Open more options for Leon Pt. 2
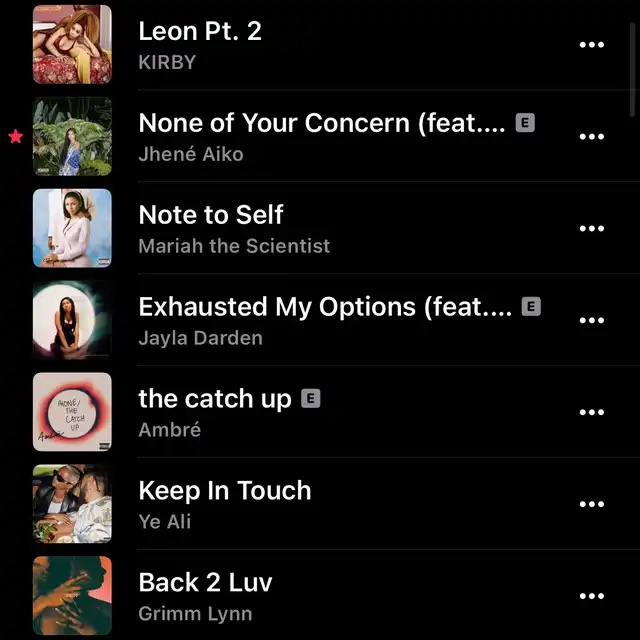Screen dimensions: 640x640 tap(592, 45)
